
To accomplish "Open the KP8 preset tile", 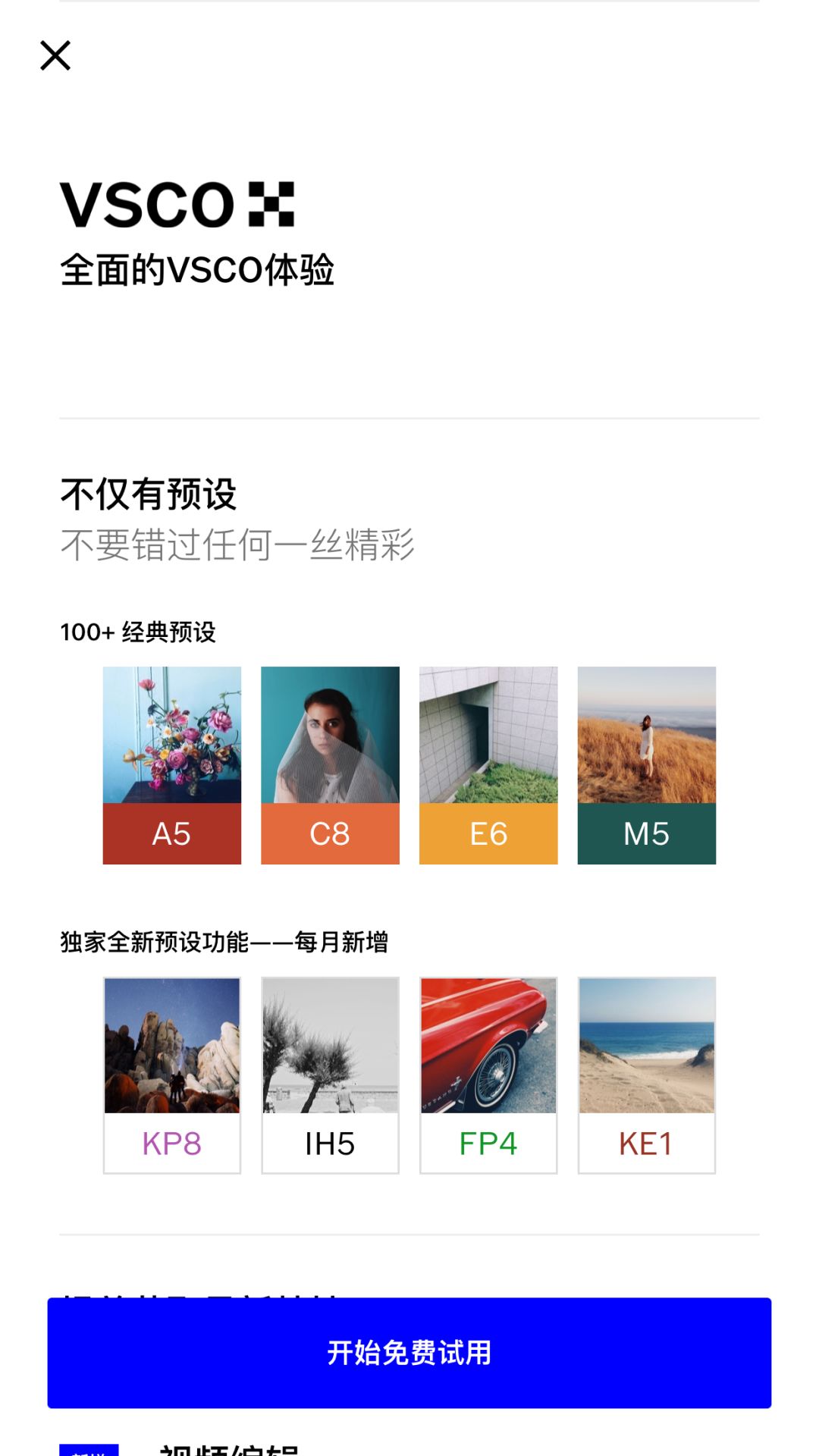I will 172,1075.
